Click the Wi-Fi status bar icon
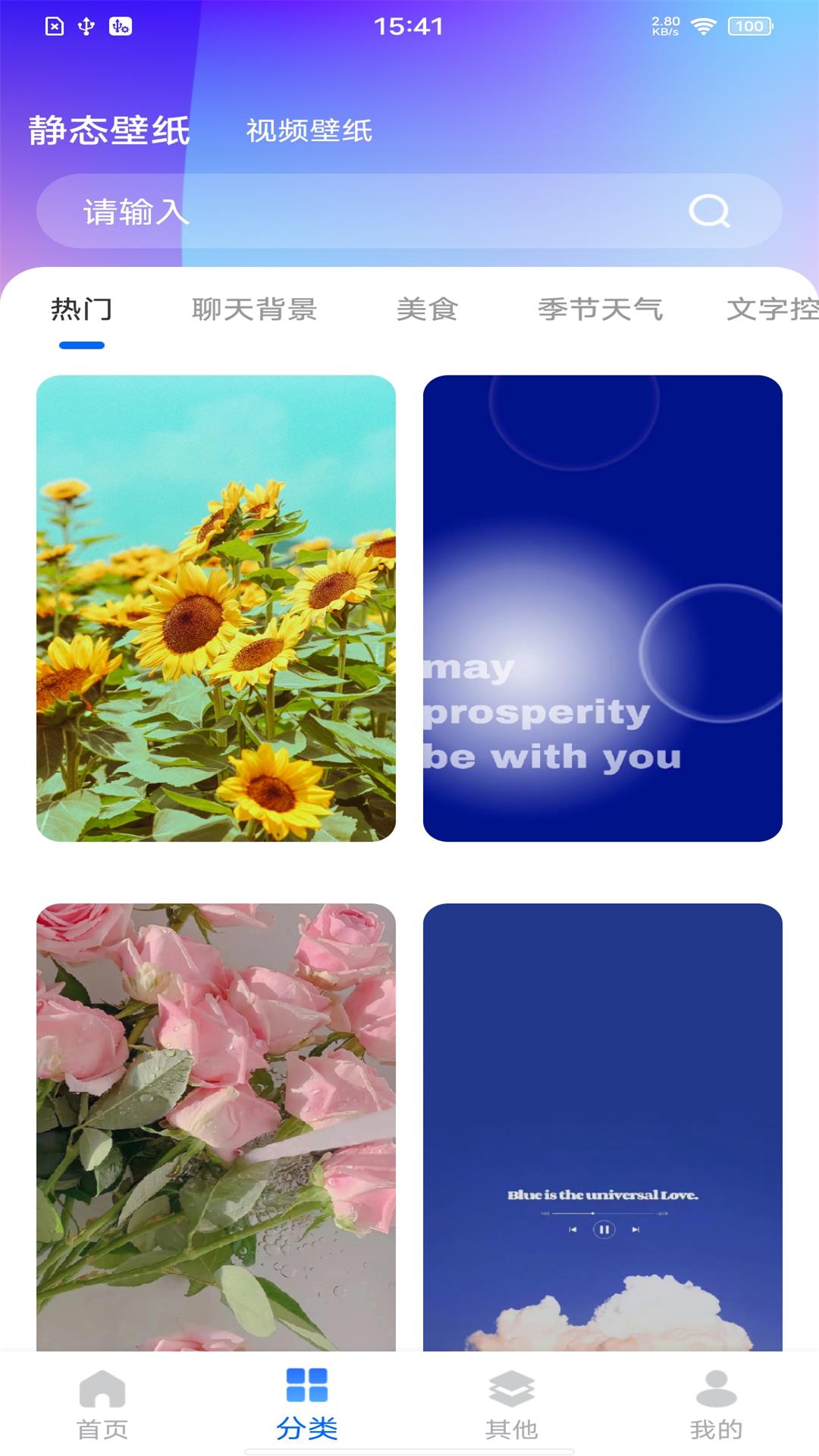819x1456 pixels. [x=704, y=25]
